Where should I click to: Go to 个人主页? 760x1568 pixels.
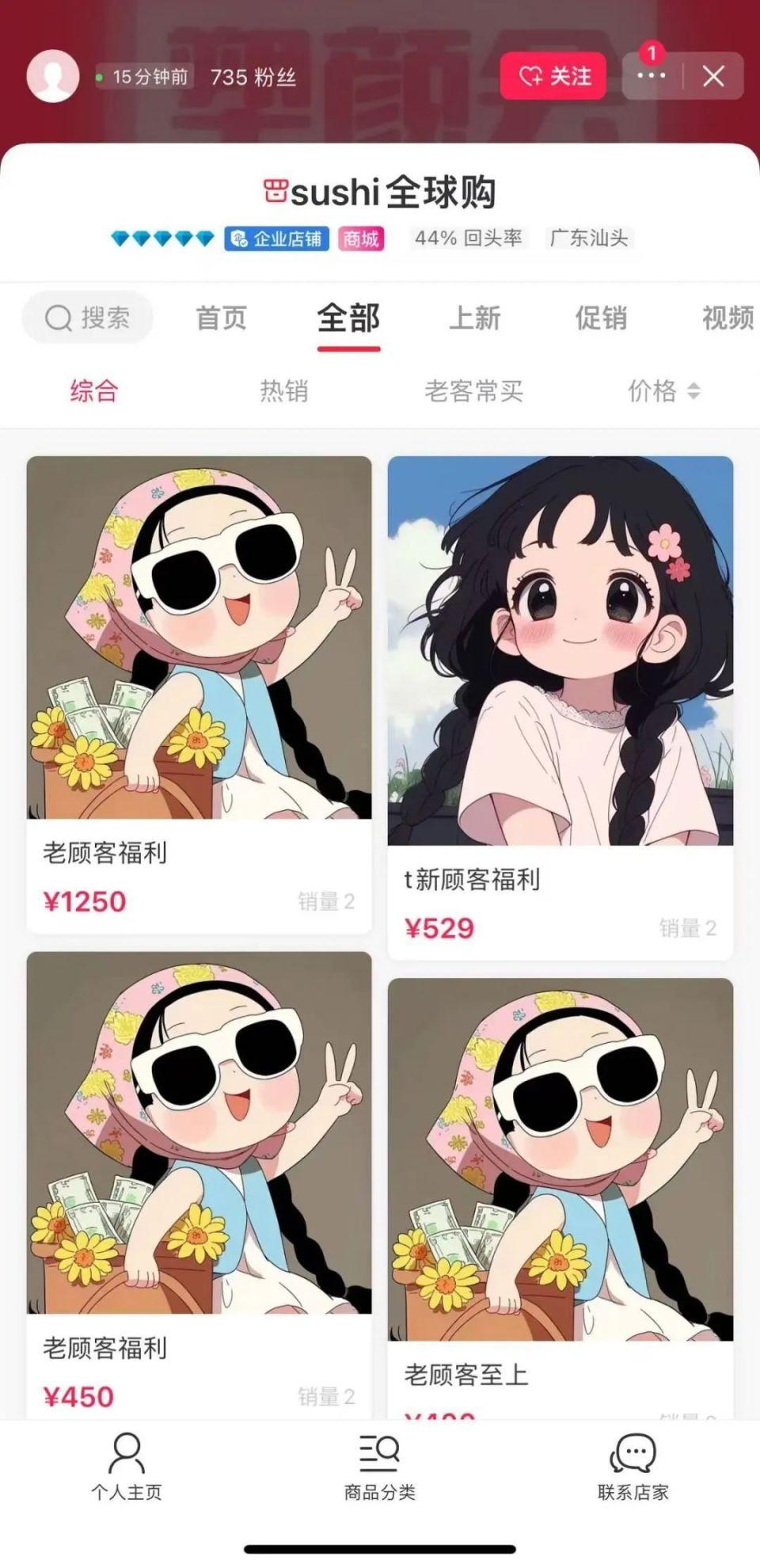(x=127, y=1466)
